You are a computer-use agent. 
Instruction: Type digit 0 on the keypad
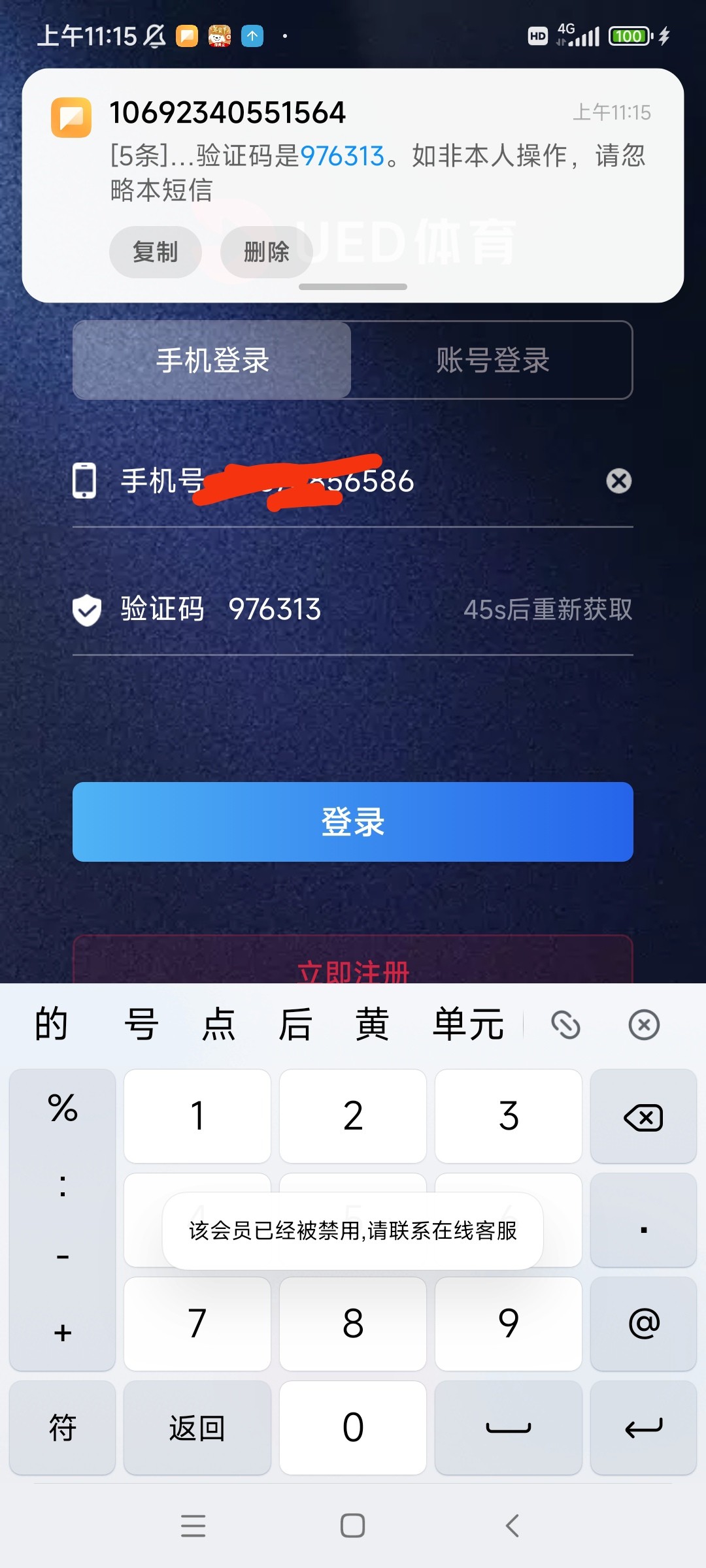click(353, 1428)
